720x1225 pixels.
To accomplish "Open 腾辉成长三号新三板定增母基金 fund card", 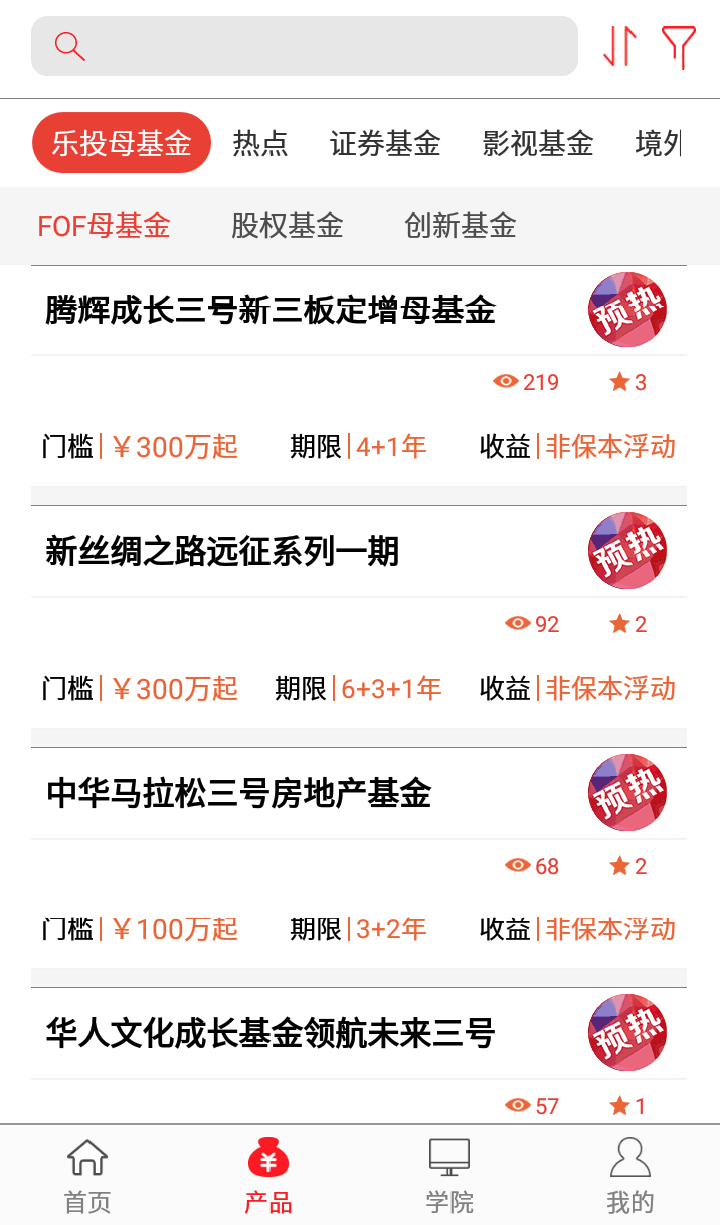I will point(270,311).
